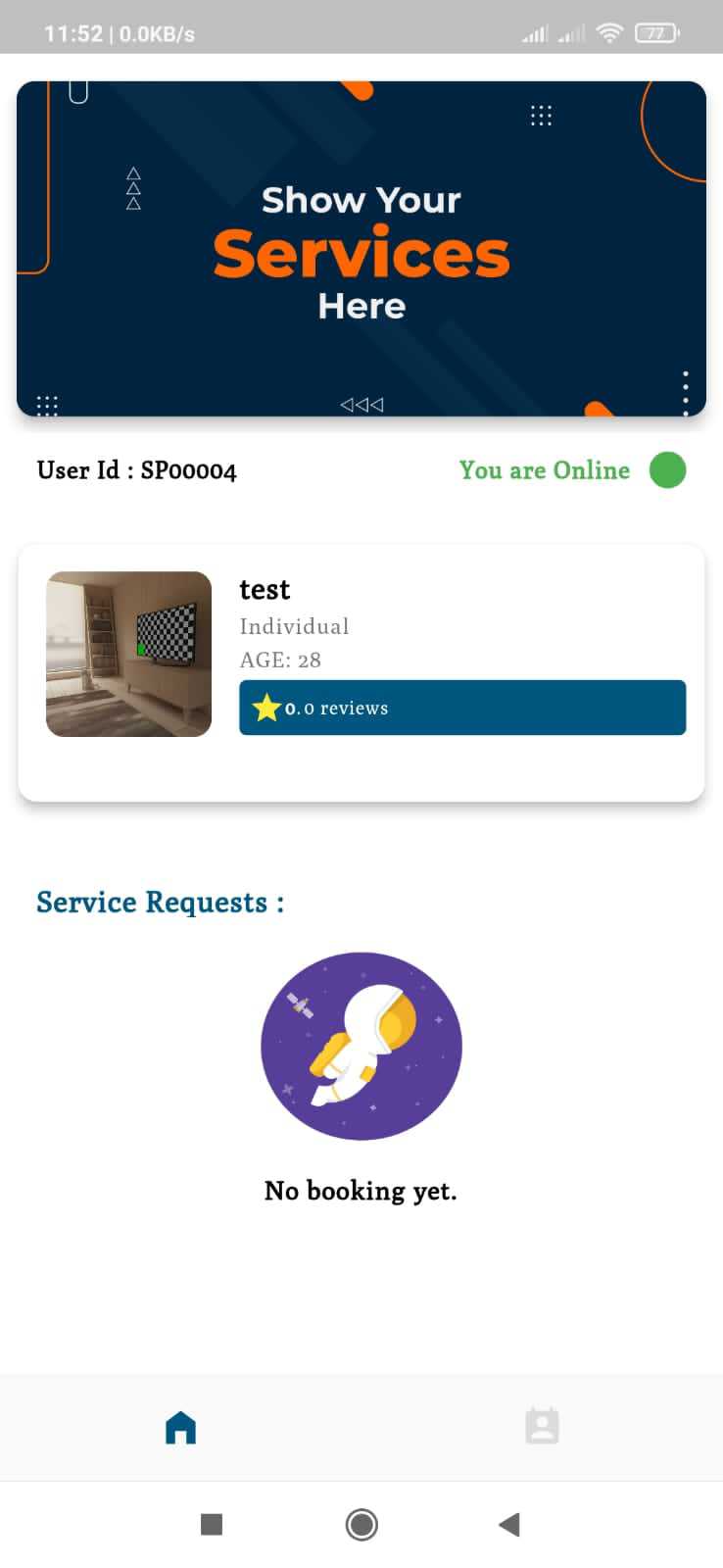Open the Show Your Services banner
The width and height of the screenshot is (723, 1568).
[361, 249]
